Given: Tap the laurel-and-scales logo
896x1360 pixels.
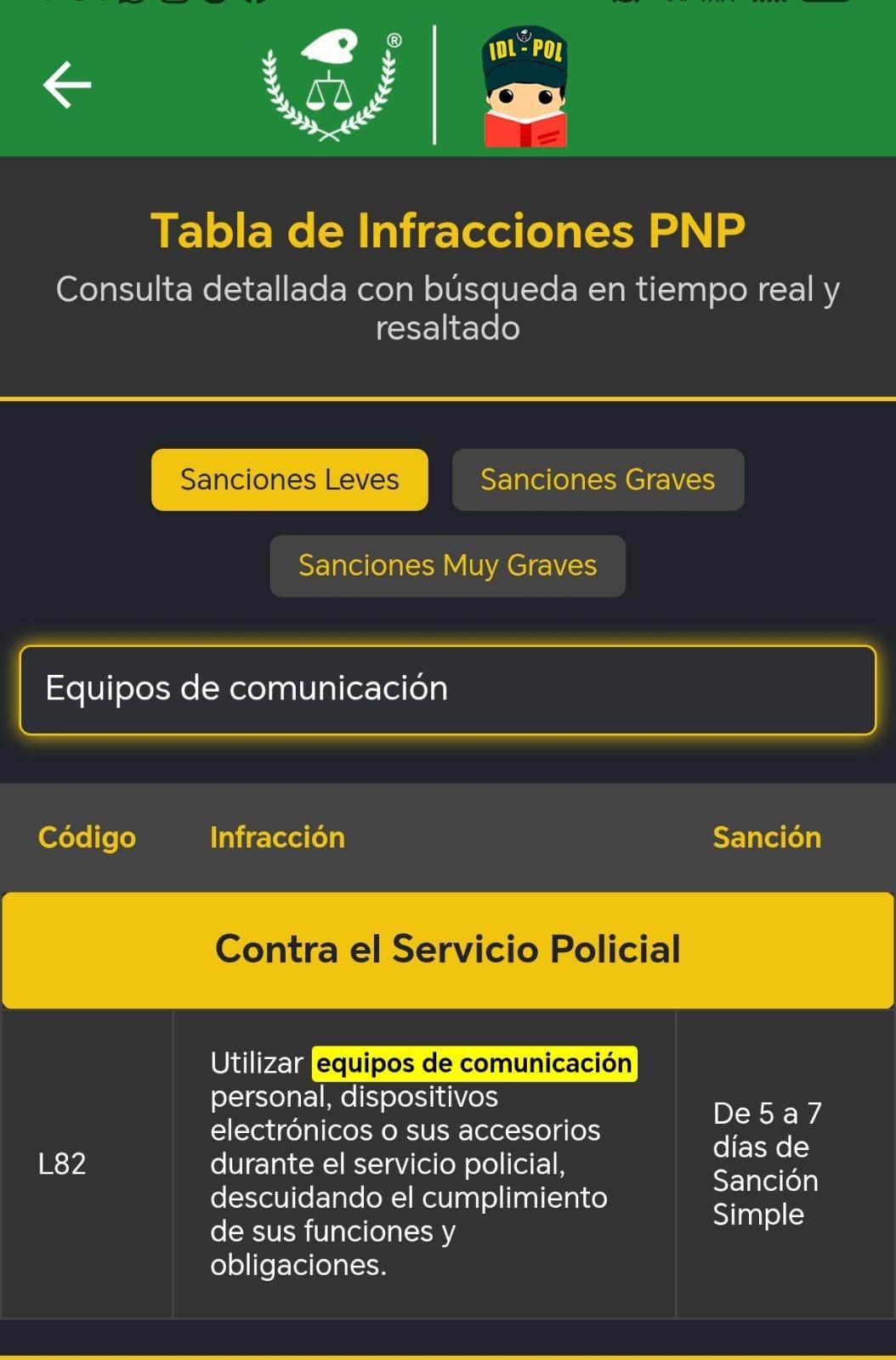Looking at the screenshot, I should tap(327, 85).
